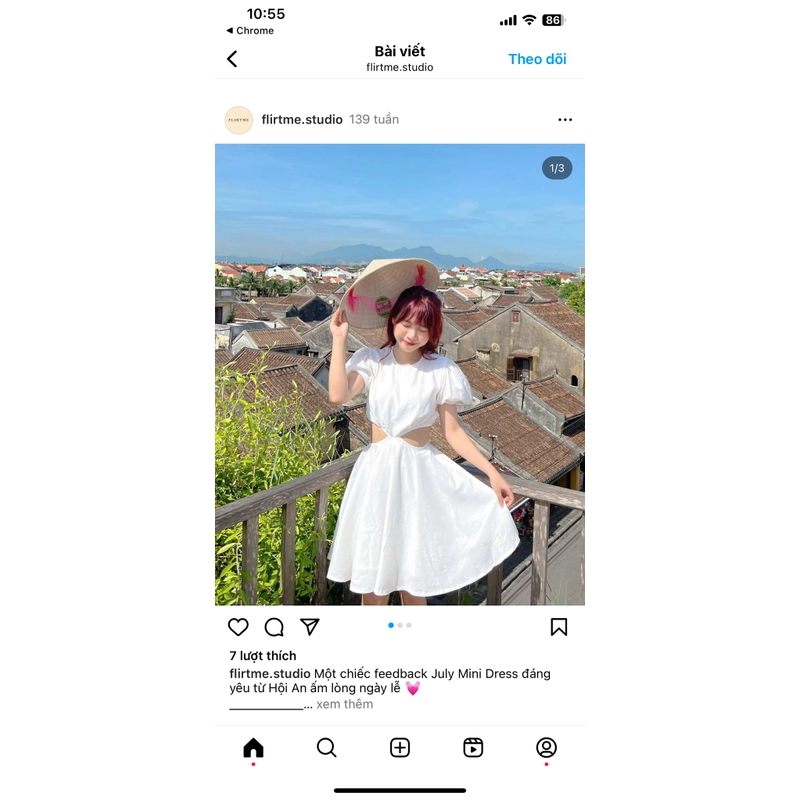Save the post with the bookmark icon
This screenshot has height=800, width=800.
tap(559, 627)
